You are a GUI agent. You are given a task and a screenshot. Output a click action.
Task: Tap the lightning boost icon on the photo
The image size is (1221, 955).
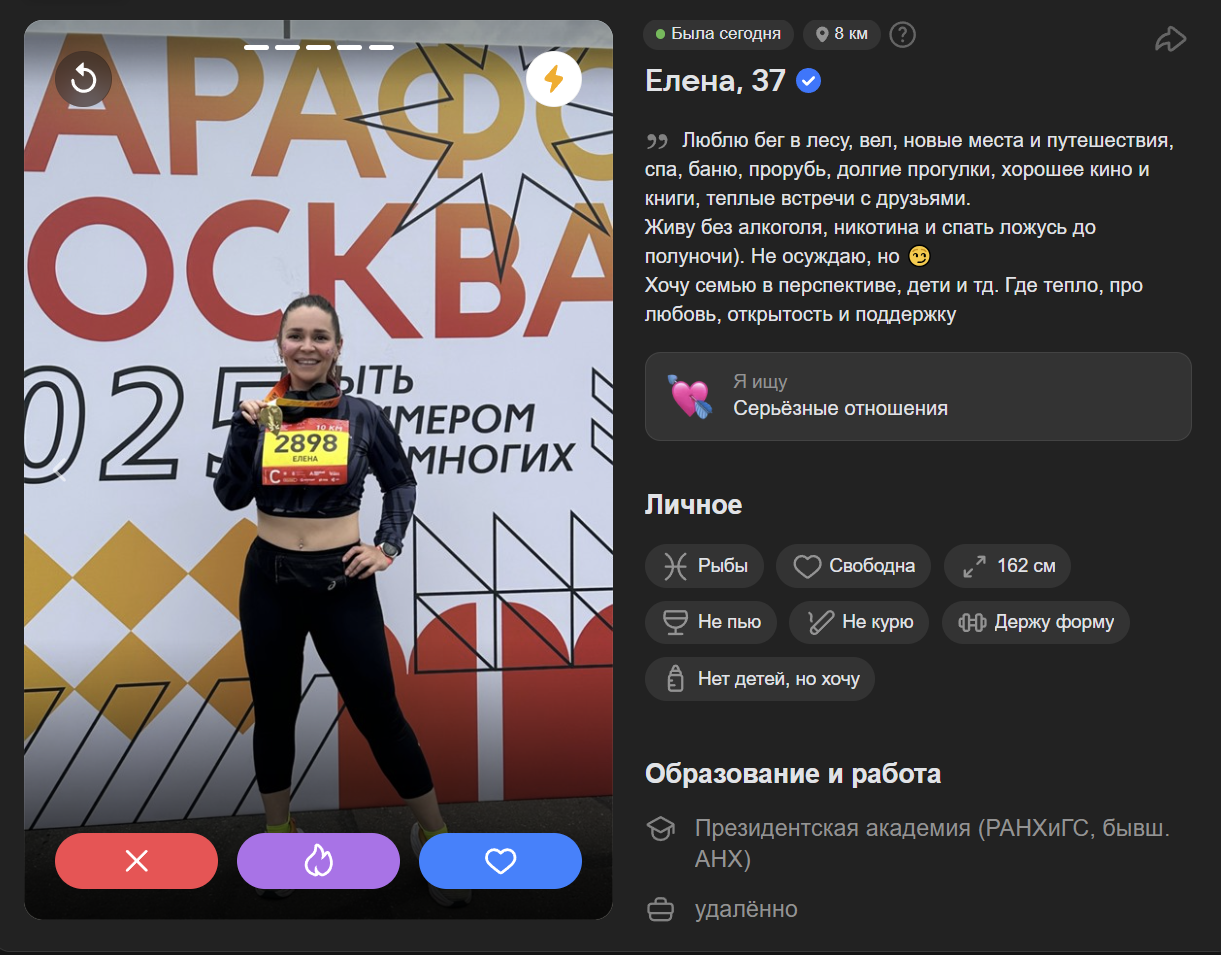pyautogui.click(x=553, y=78)
